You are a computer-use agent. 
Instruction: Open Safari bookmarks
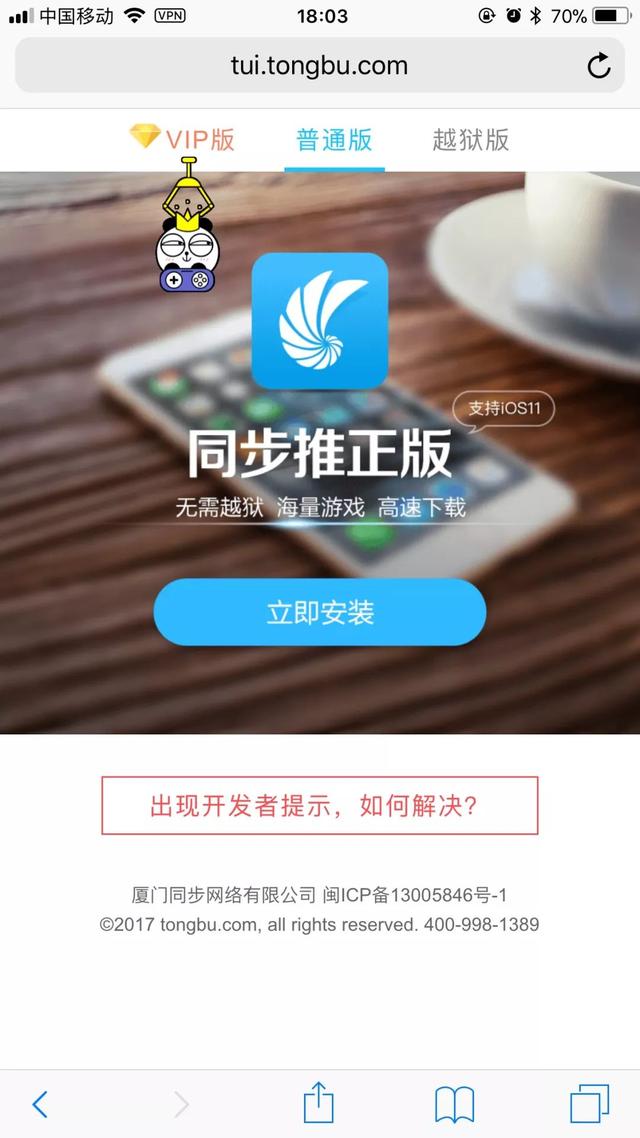[x=454, y=1104]
